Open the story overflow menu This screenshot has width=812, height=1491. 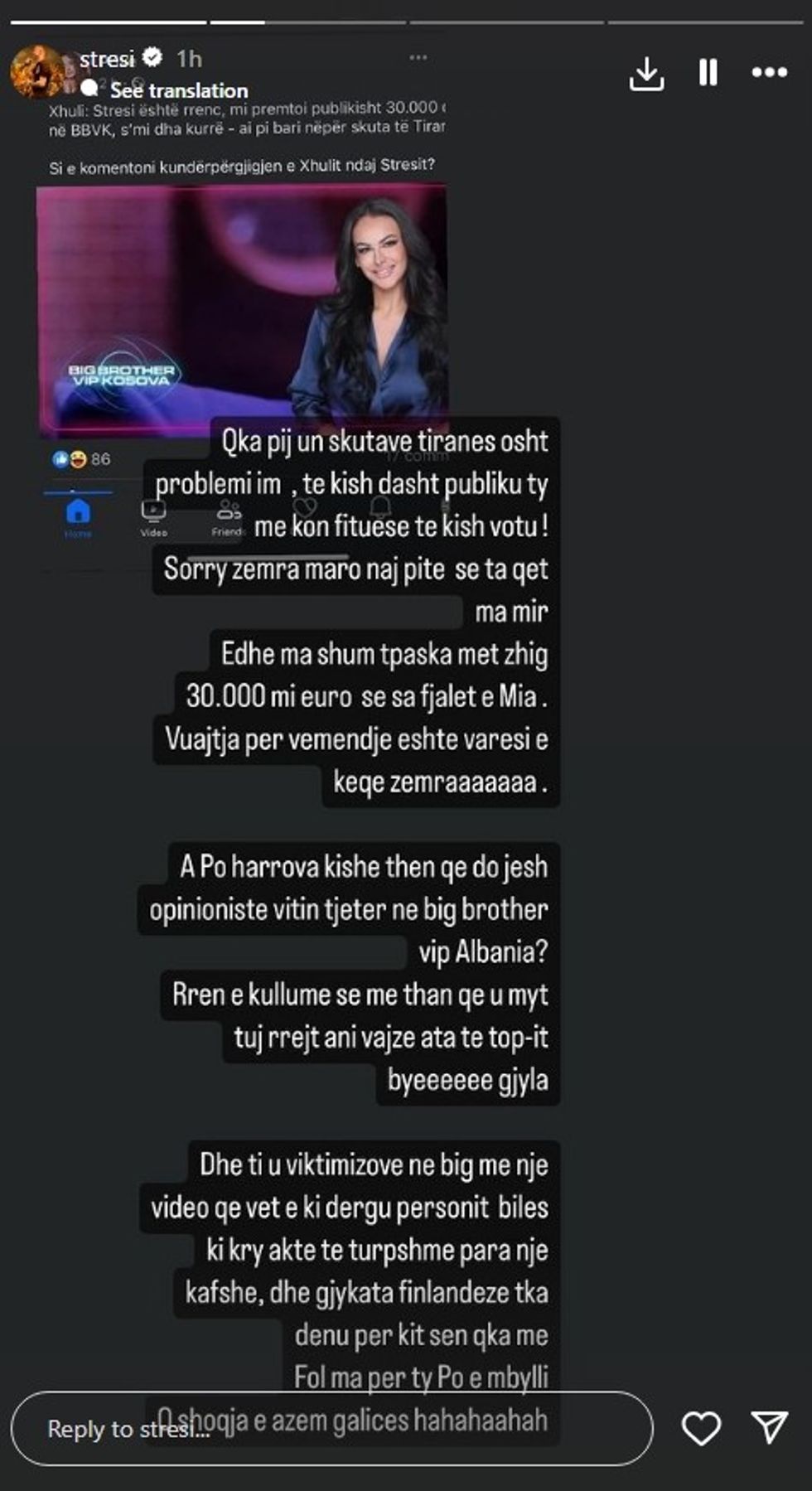click(769, 73)
